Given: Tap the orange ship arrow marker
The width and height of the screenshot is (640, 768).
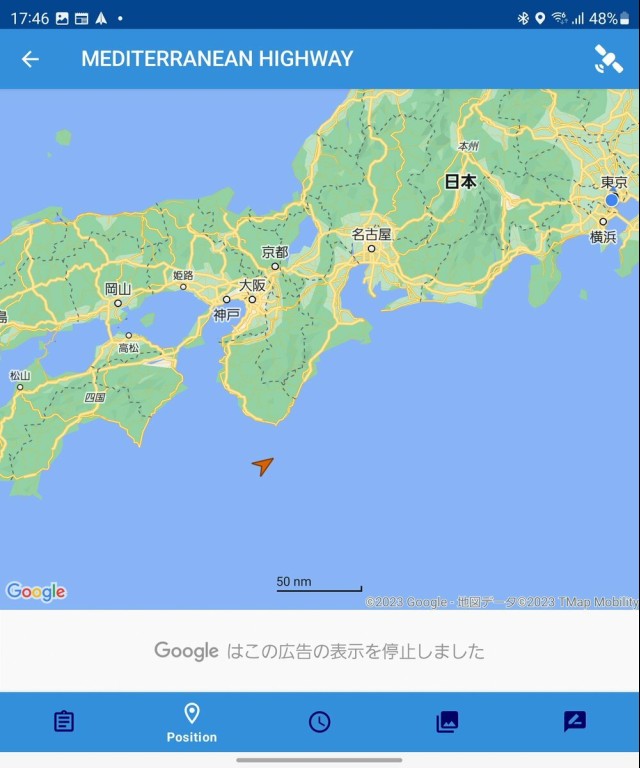Looking at the screenshot, I should point(262,465).
